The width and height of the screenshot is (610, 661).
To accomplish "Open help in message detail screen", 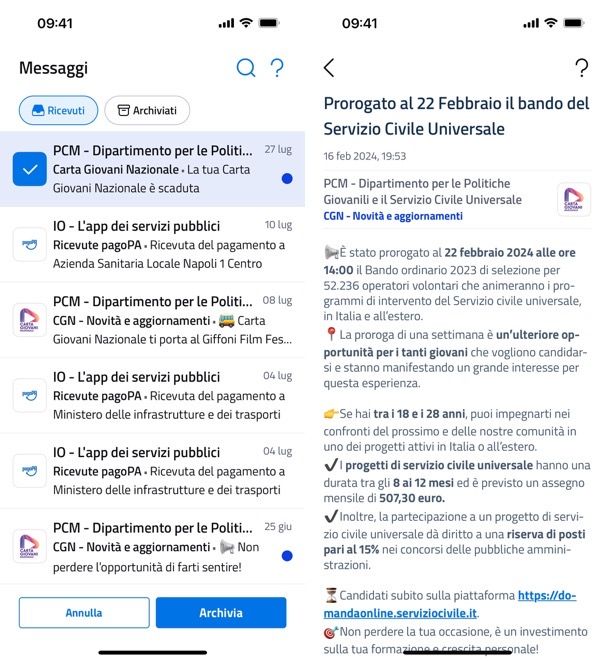I will [x=581, y=68].
